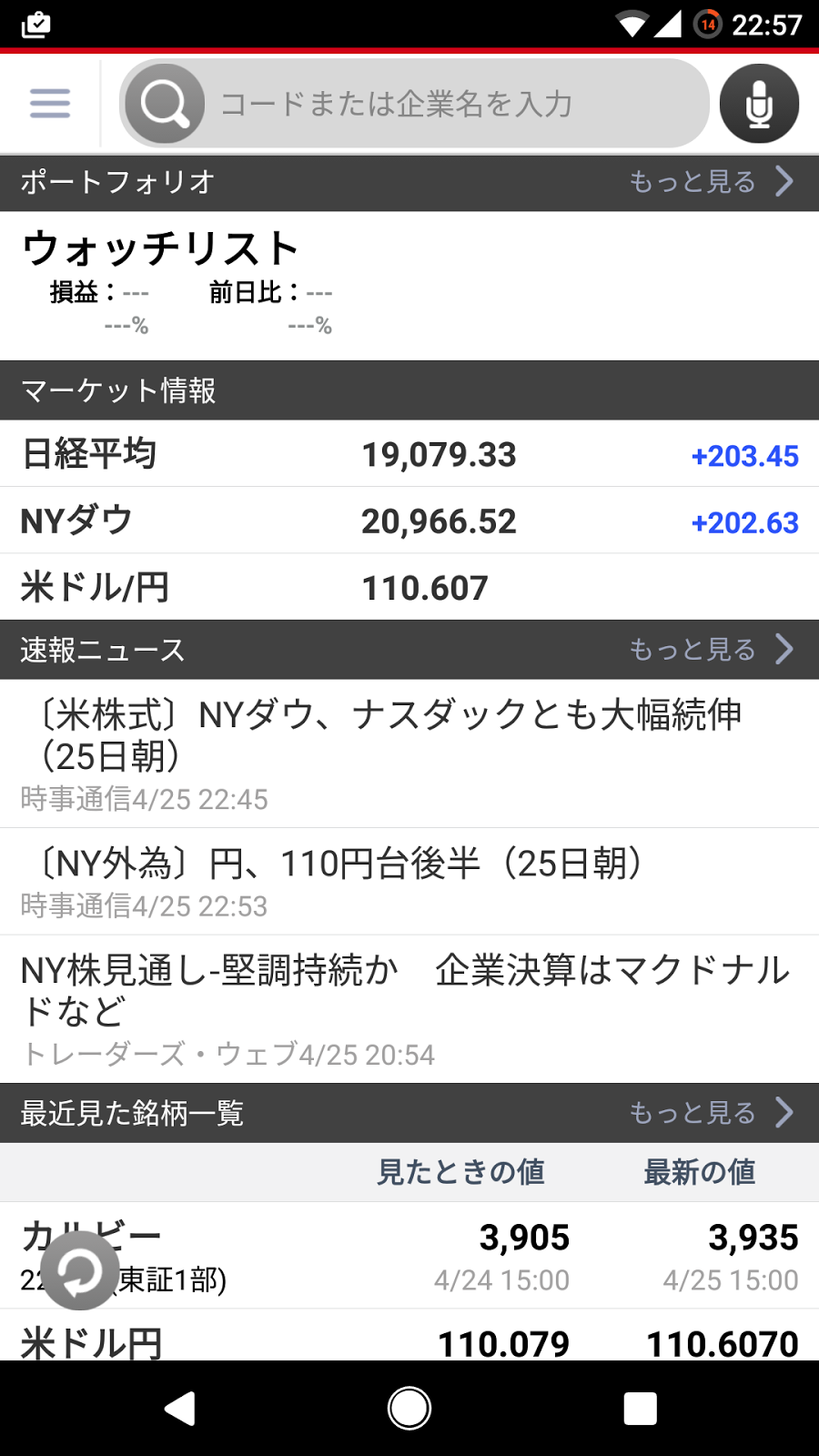Open the 米ドル円 recently viewed row

[409, 1341]
